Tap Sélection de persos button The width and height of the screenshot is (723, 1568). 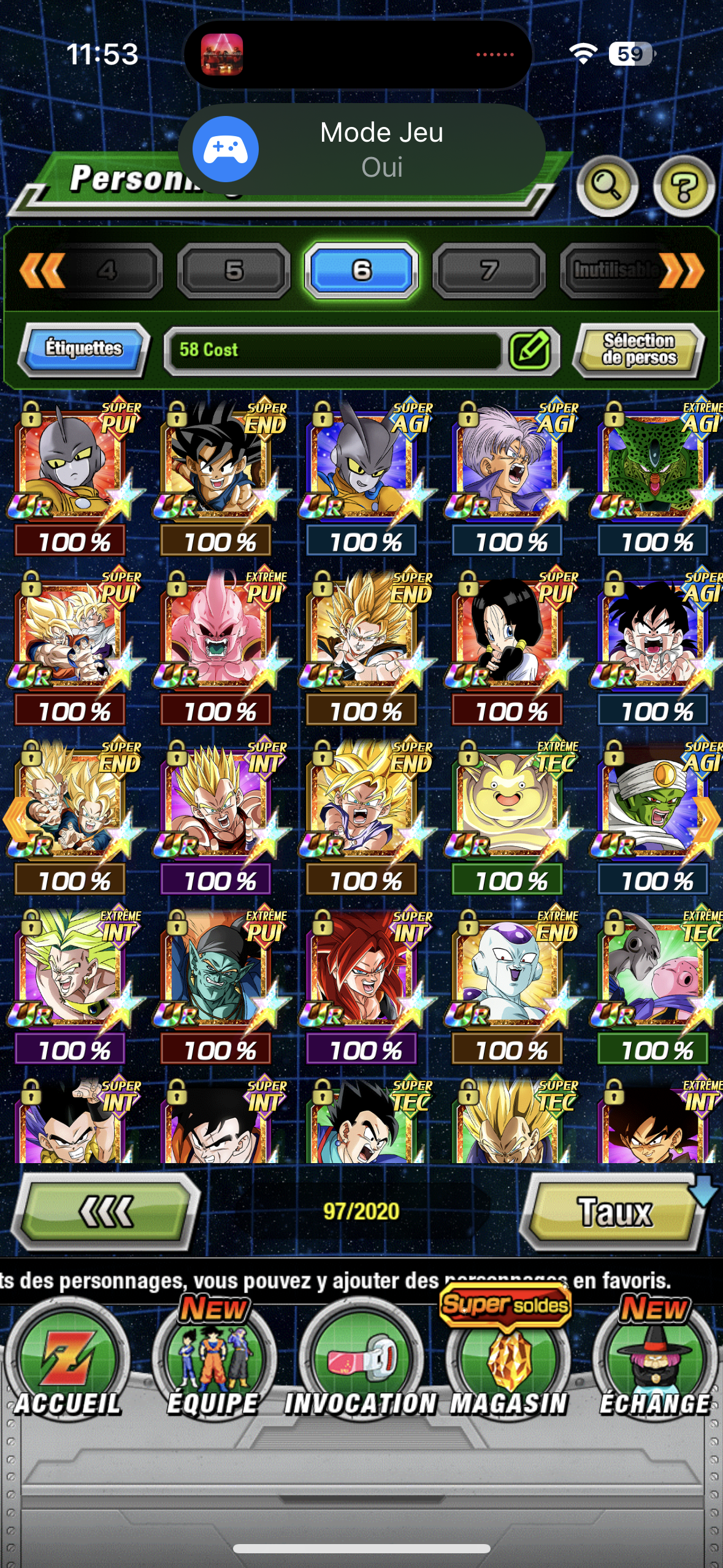(639, 349)
